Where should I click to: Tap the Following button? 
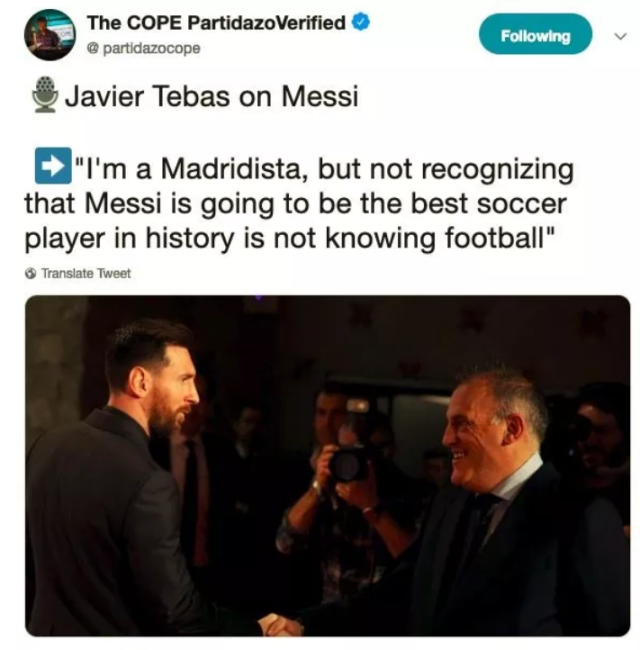point(535,36)
